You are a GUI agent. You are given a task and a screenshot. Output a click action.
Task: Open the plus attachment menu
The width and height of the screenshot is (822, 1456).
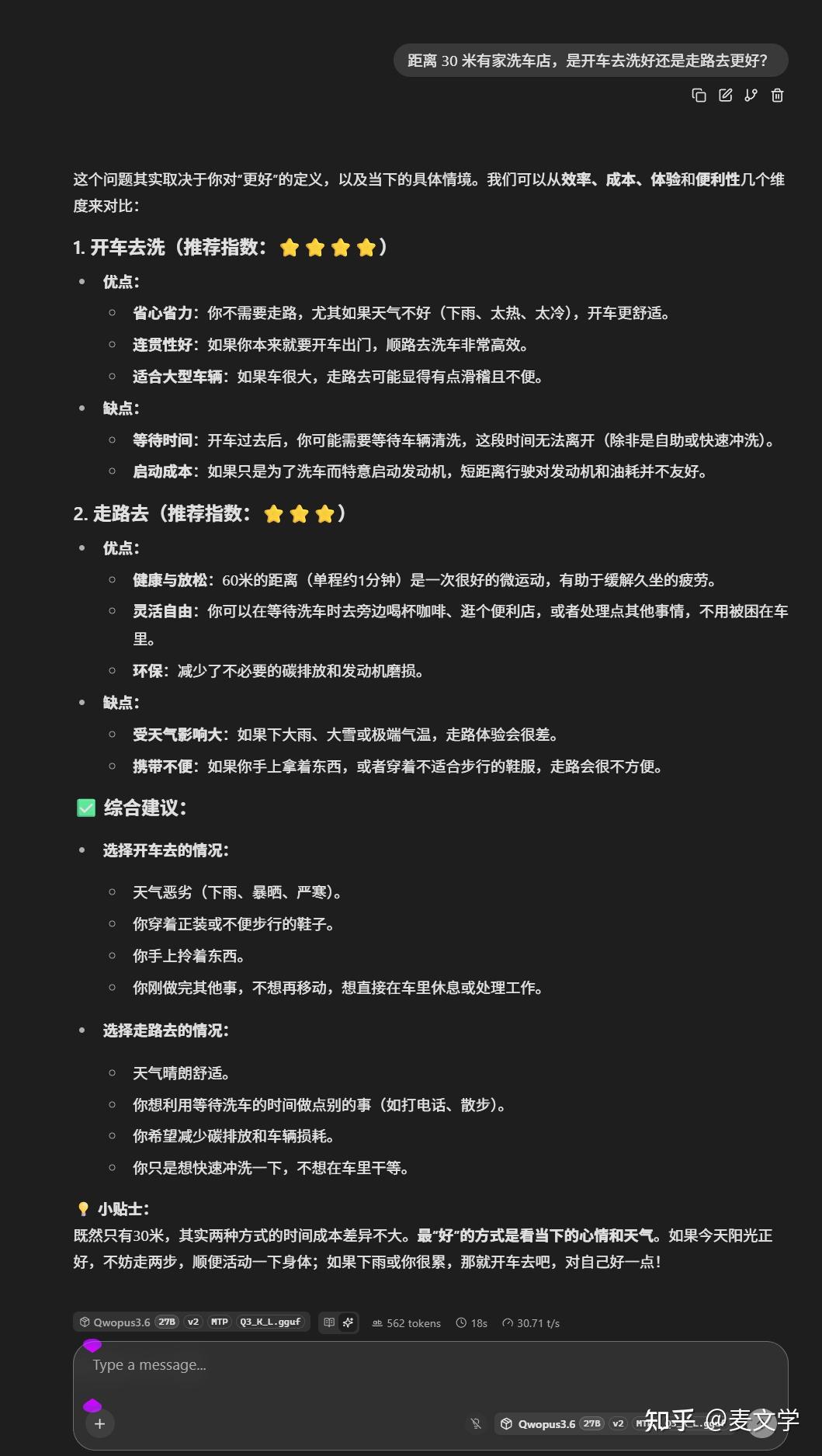click(x=99, y=1423)
